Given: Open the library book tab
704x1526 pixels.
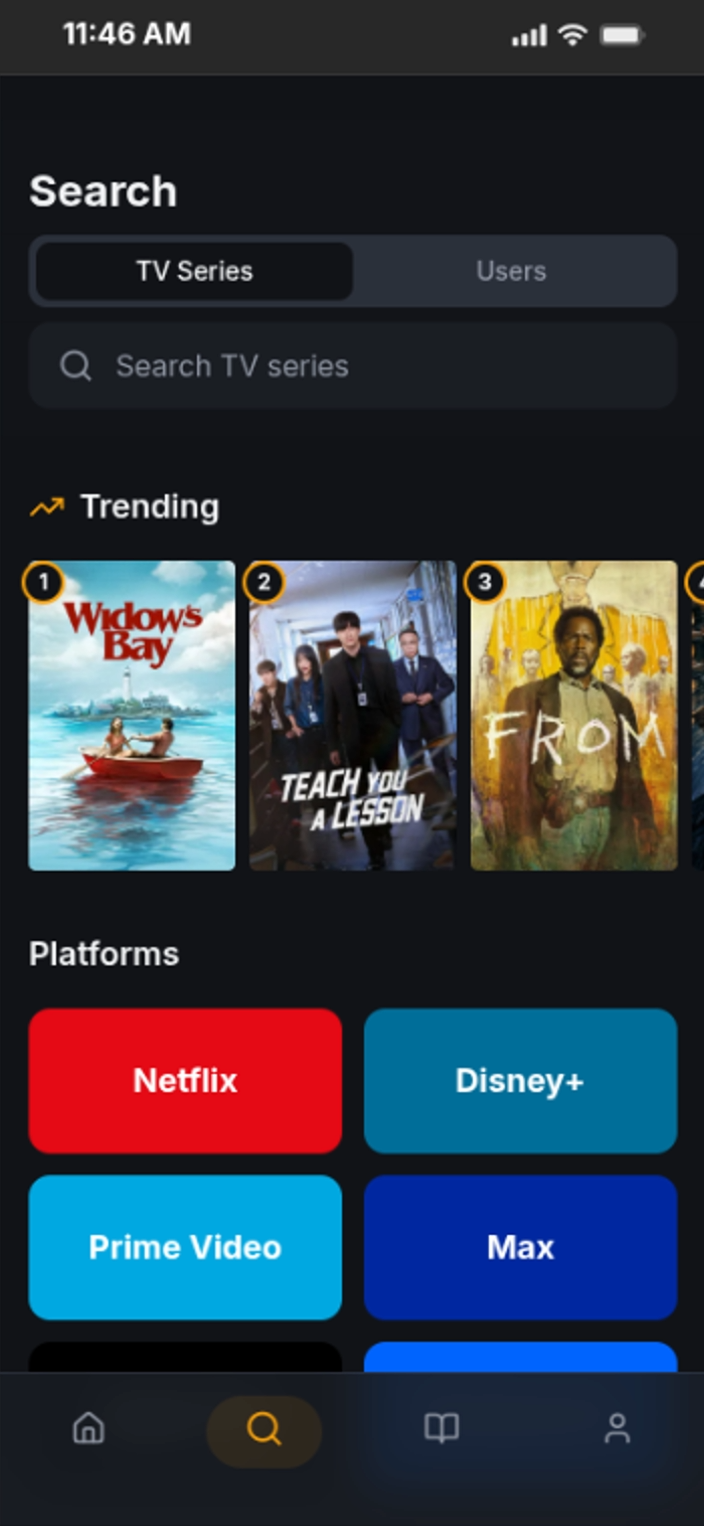Looking at the screenshot, I should click(441, 1429).
